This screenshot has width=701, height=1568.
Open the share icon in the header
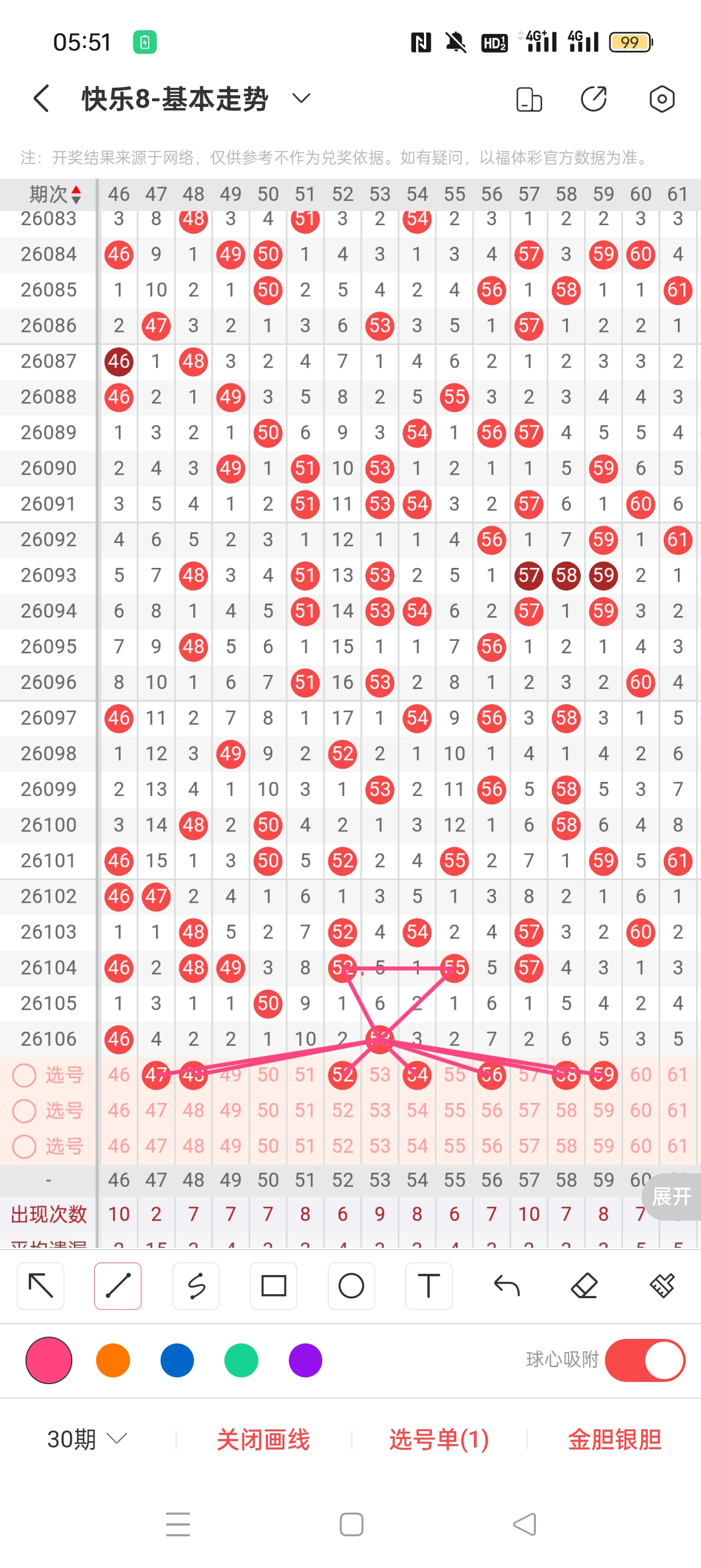[x=594, y=98]
